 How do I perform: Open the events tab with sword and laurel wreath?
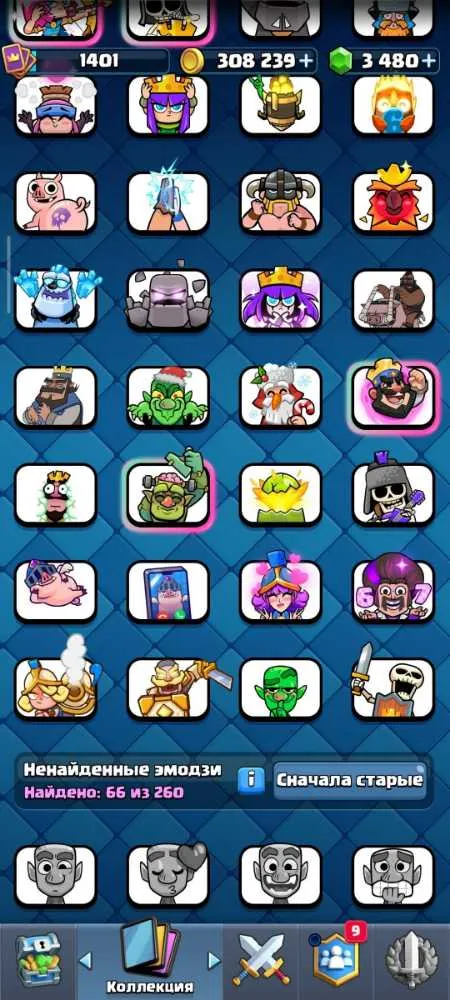pyautogui.click(x=412, y=960)
